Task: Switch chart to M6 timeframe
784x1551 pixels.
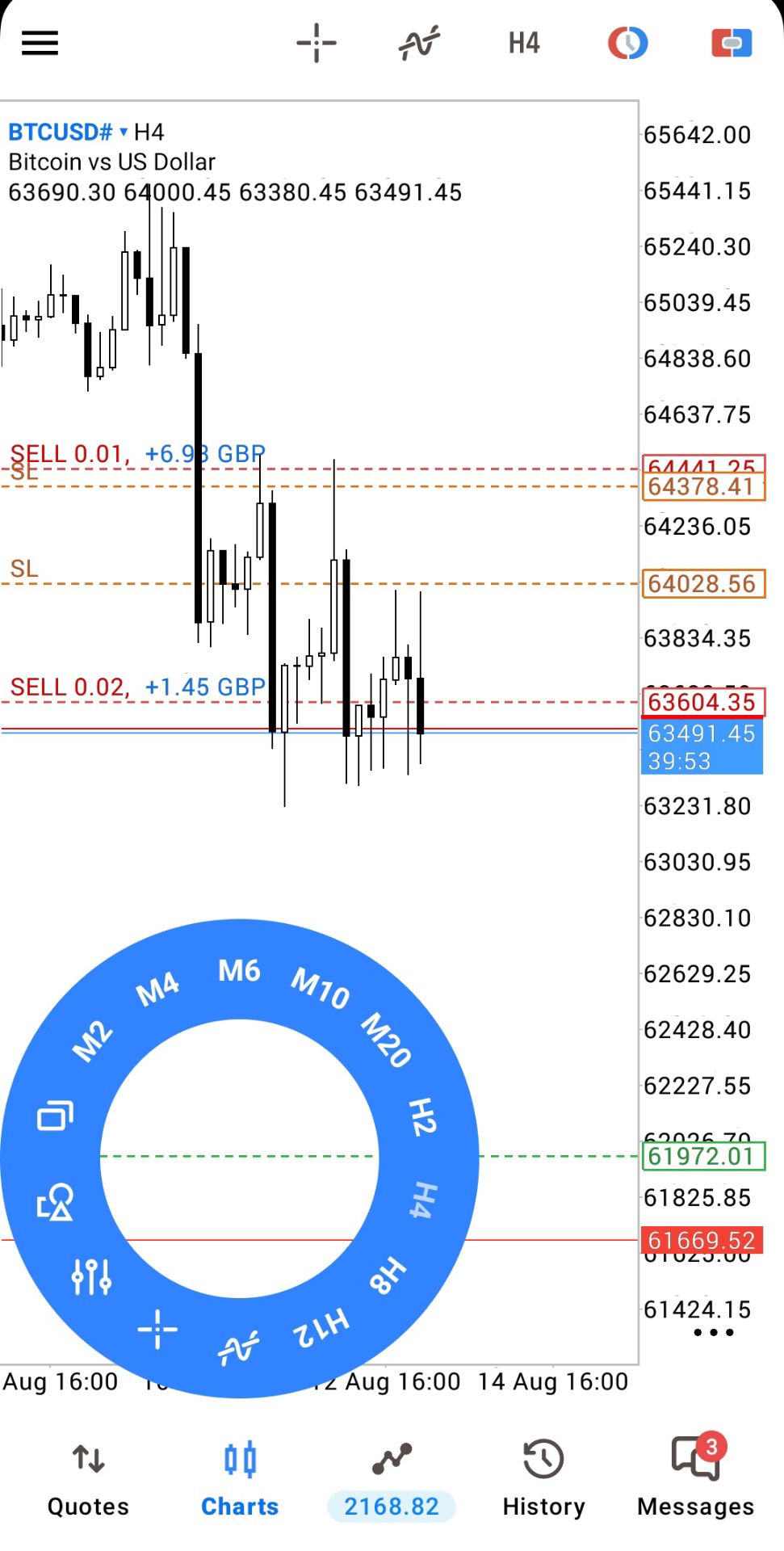Action: [x=239, y=970]
